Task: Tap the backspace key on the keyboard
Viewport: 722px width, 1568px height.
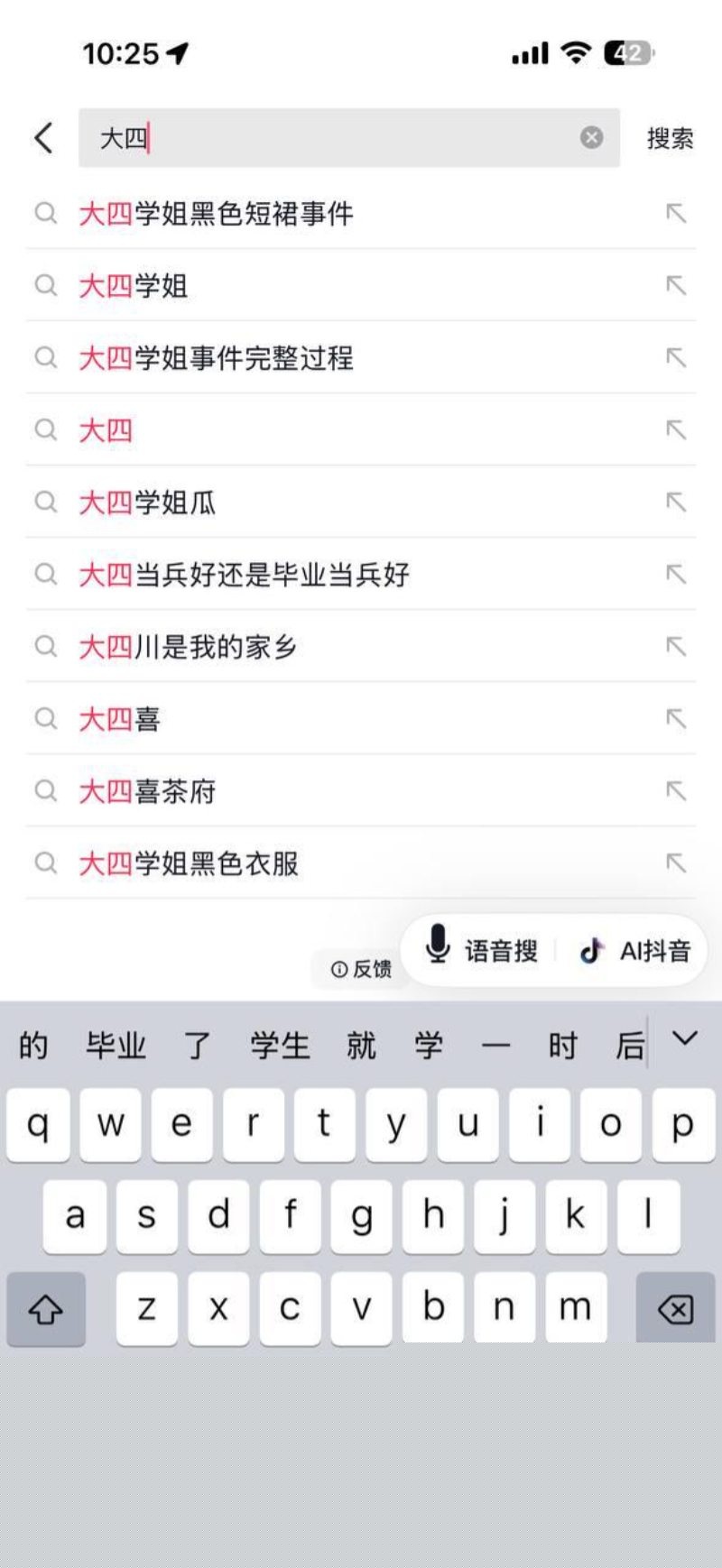Action: click(673, 1306)
